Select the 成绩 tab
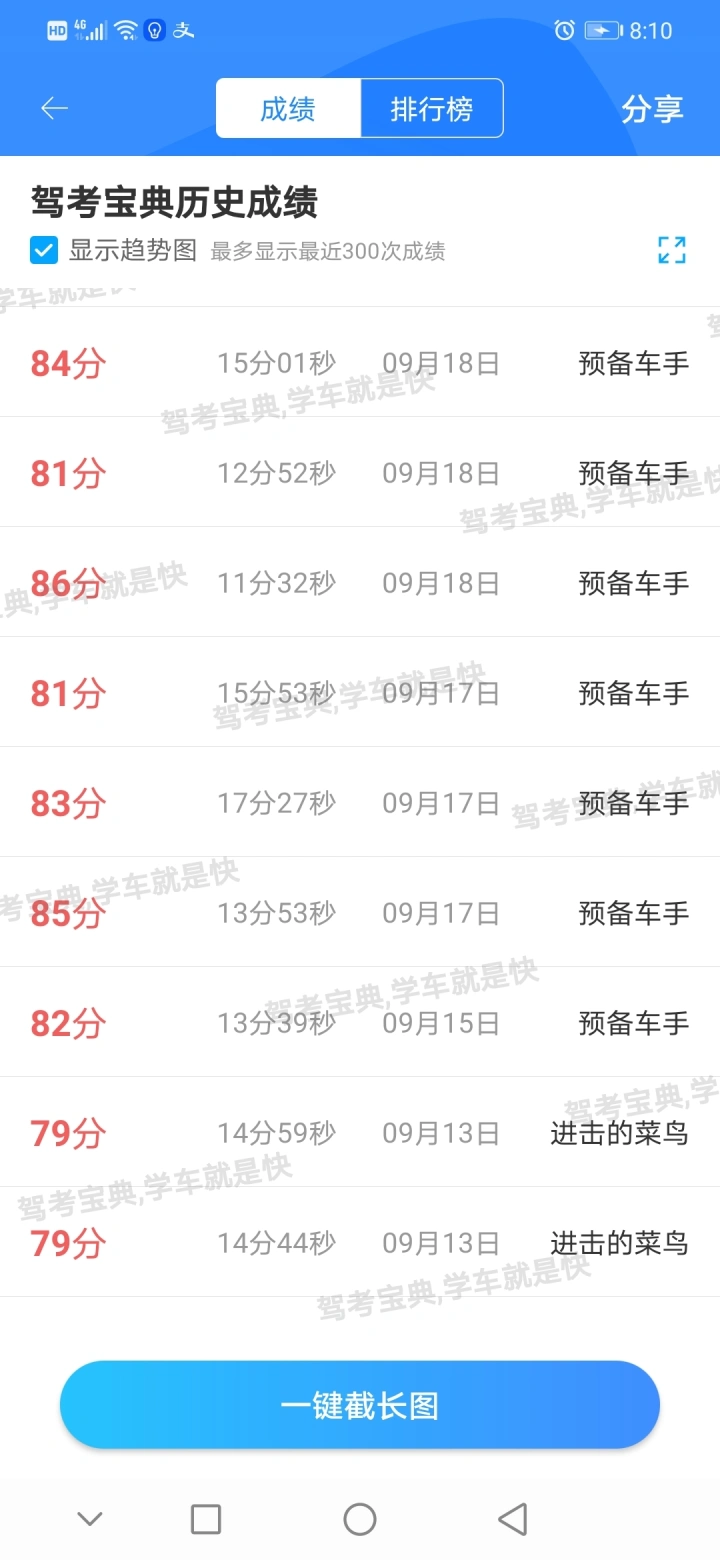 click(x=288, y=108)
